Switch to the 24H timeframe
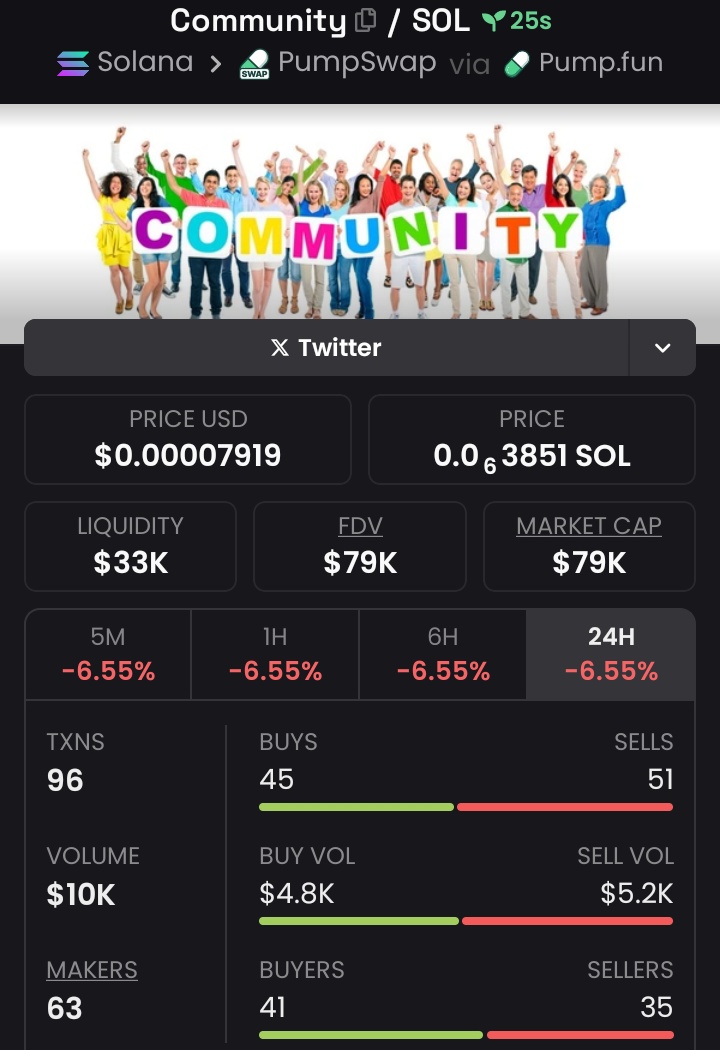720x1050 pixels. (x=610, y=654)
